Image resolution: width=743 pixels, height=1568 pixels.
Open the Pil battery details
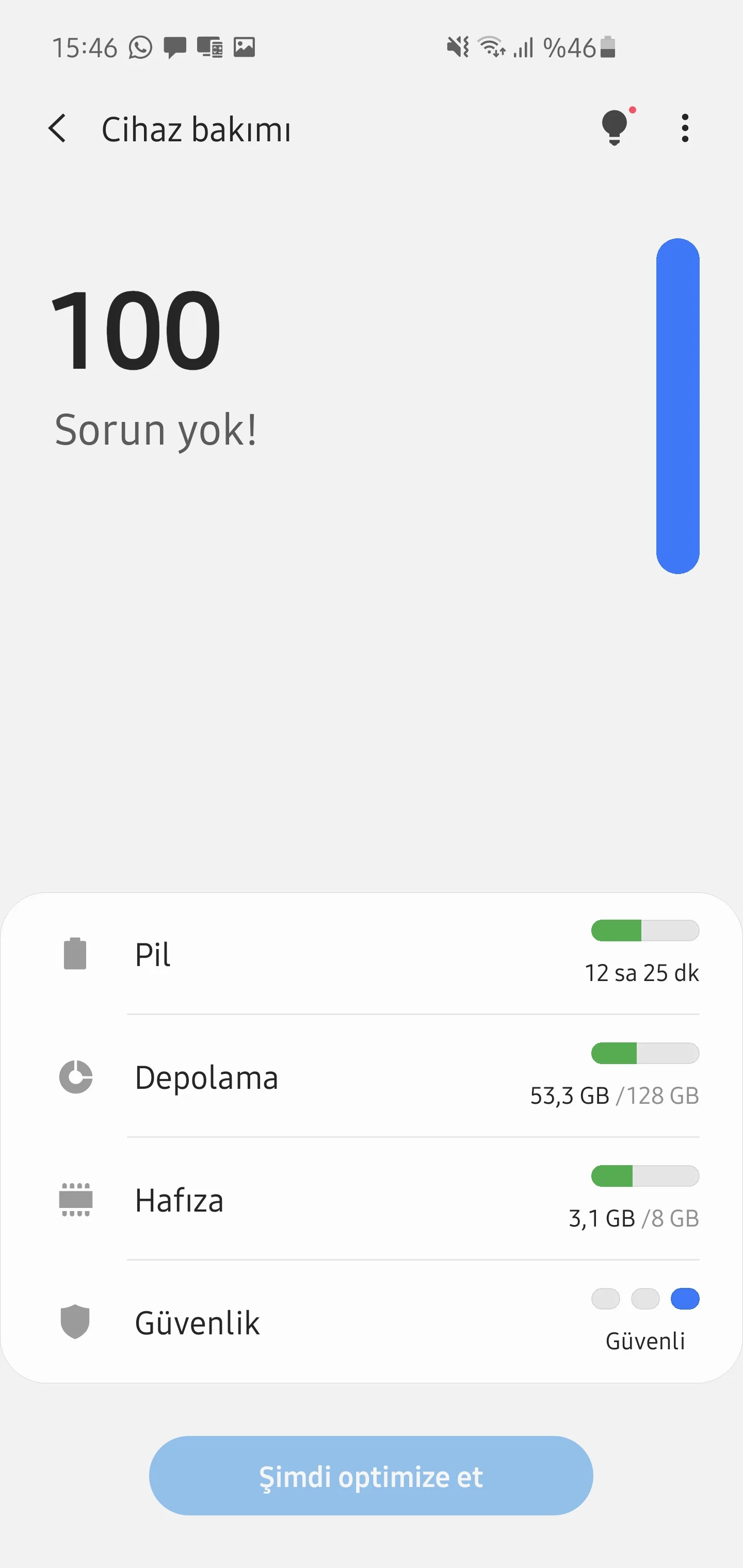coord(372,954)
